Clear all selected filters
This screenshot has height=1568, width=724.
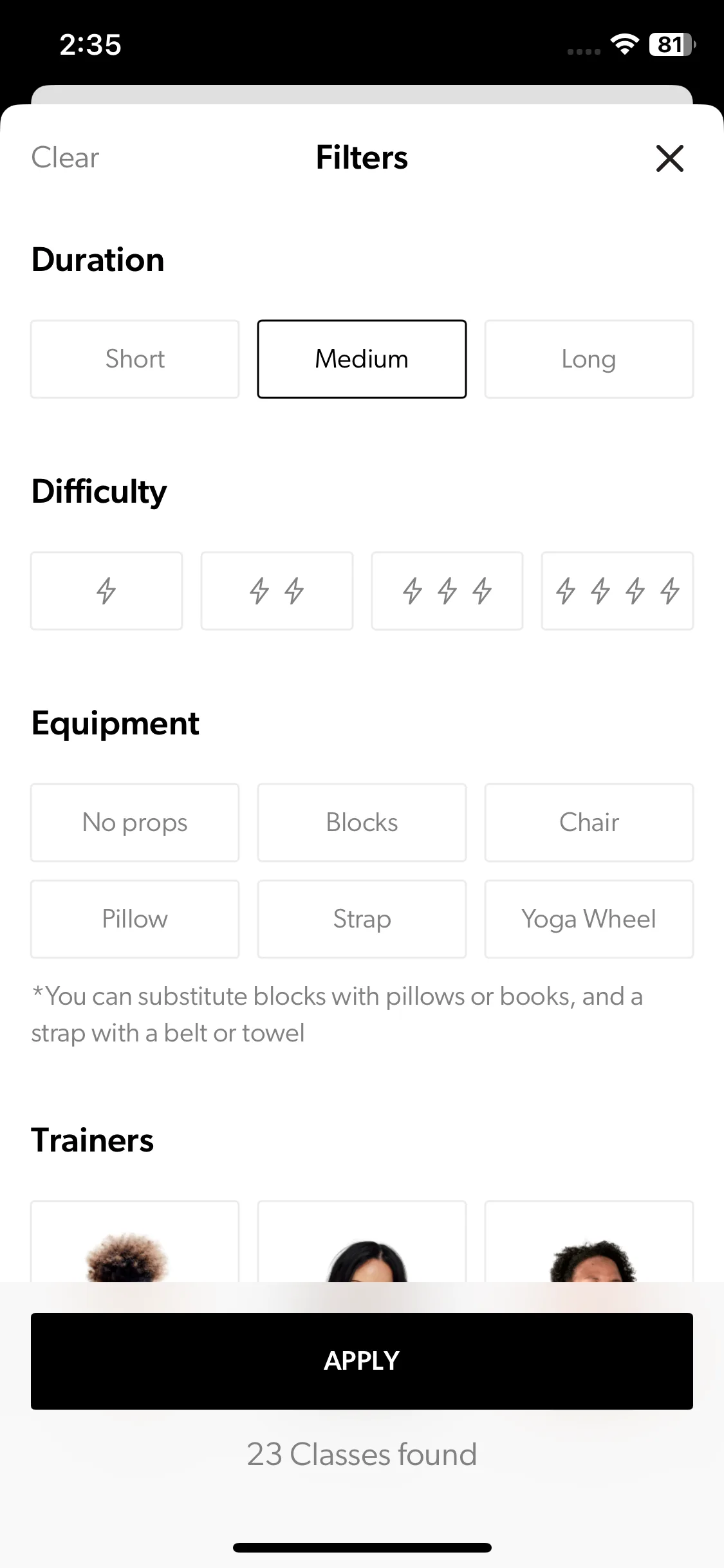point(65,158)
